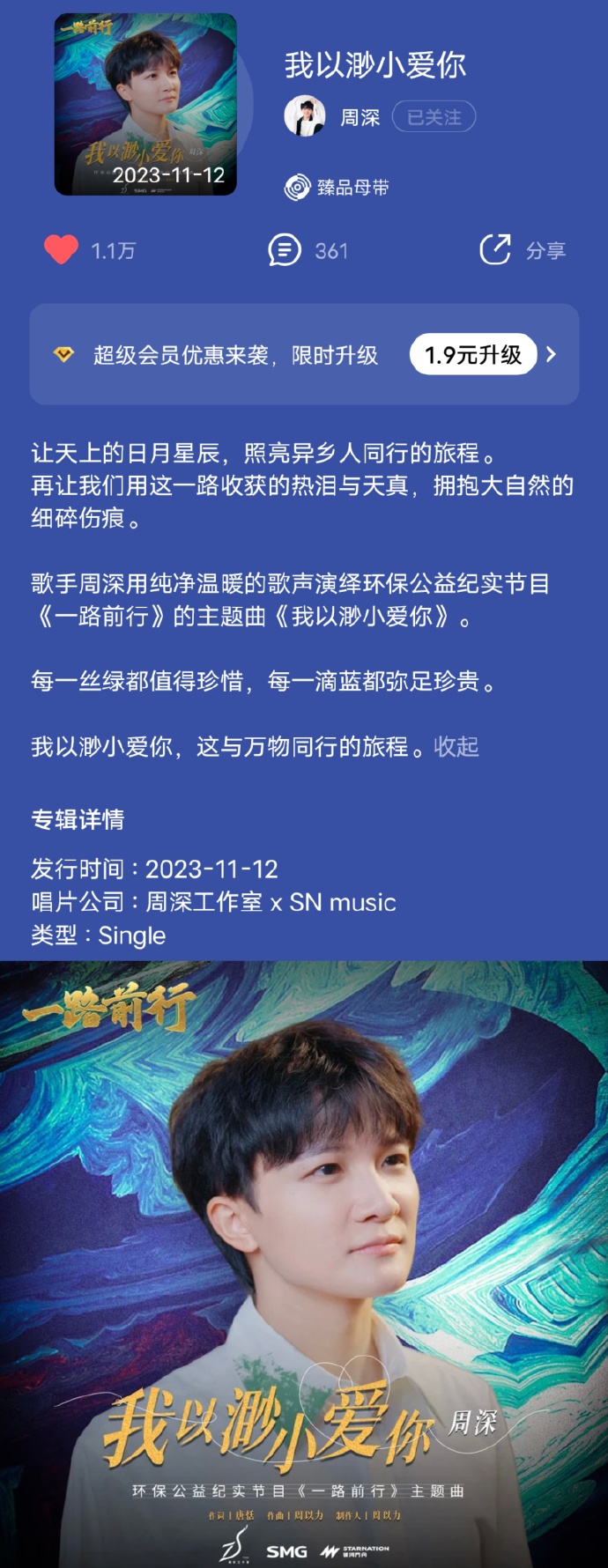Open the large 一路前行 poster image

(x=304, y=1263)
